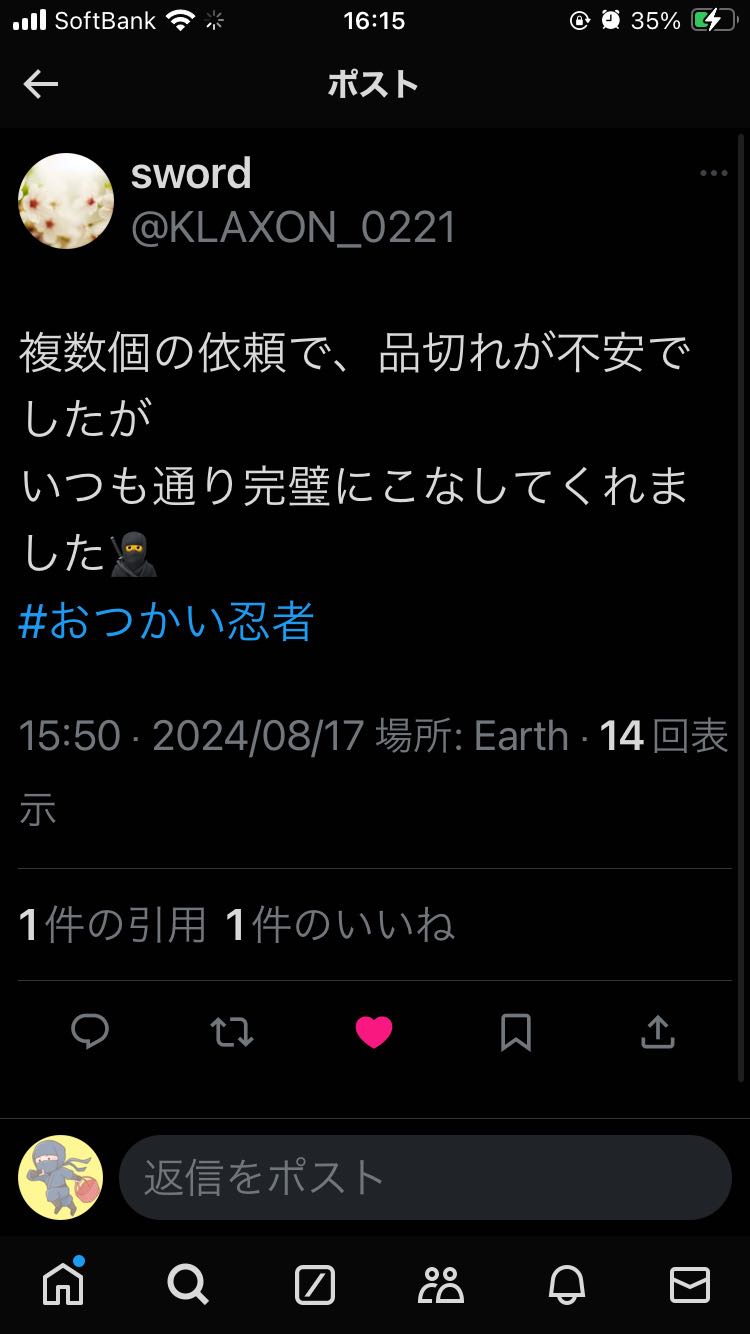Reply using the comment bubble icon
The height and width of the screenshot is (1334, 750).
click(x=90, y=1031)
